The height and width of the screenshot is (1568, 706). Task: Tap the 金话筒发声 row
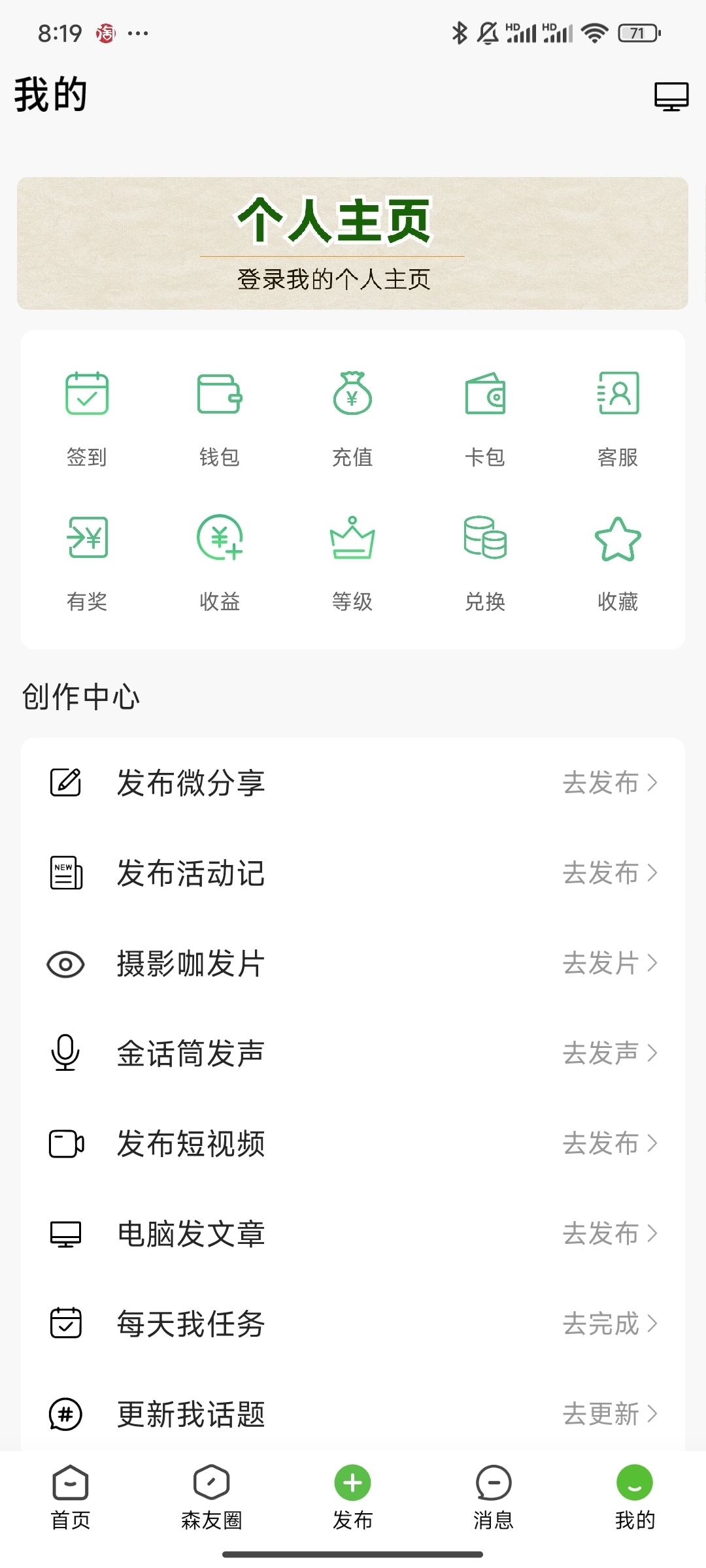[x=353, y=1054]
